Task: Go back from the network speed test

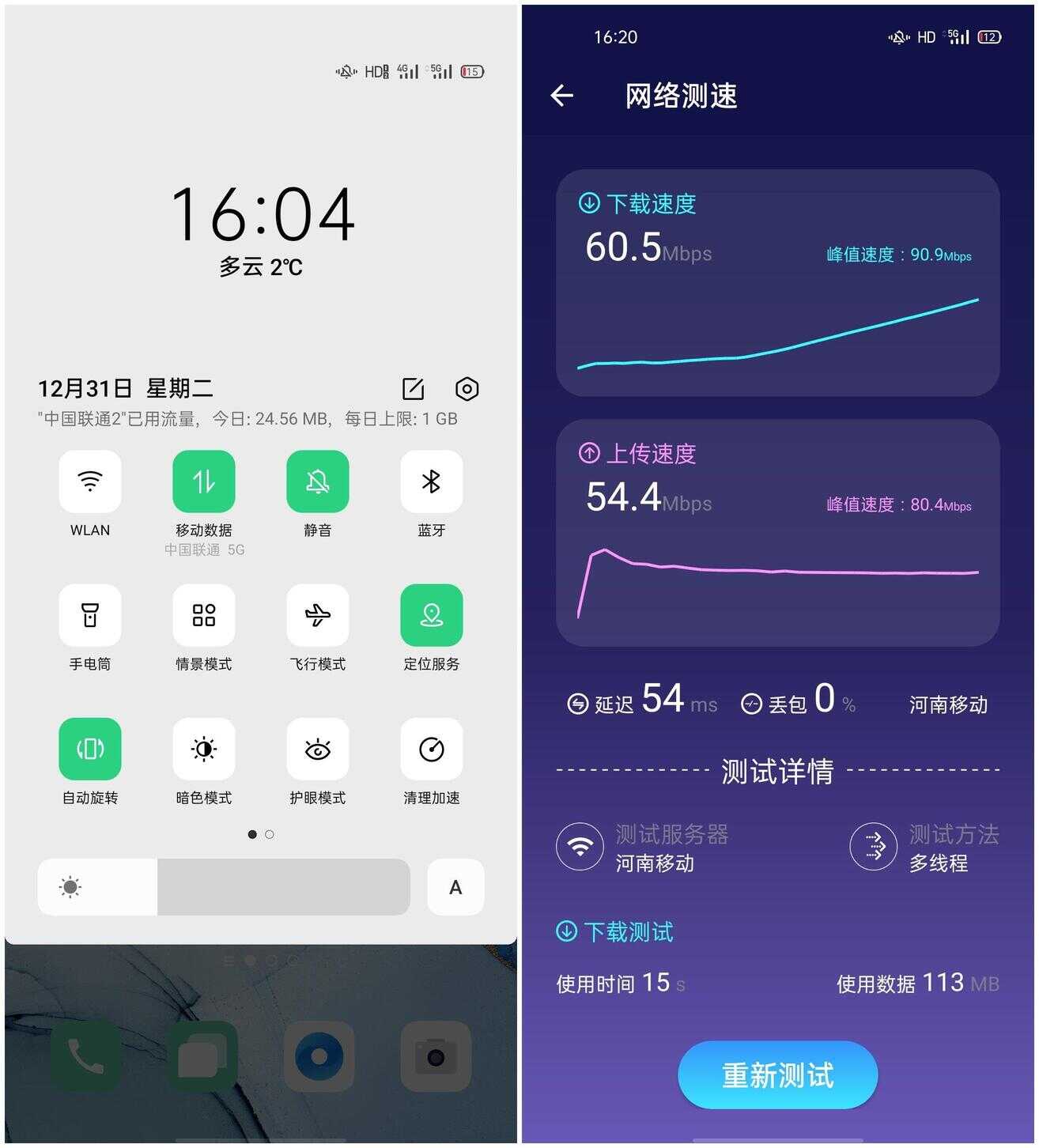Action: pyautogui.click(x=561, y=96)
